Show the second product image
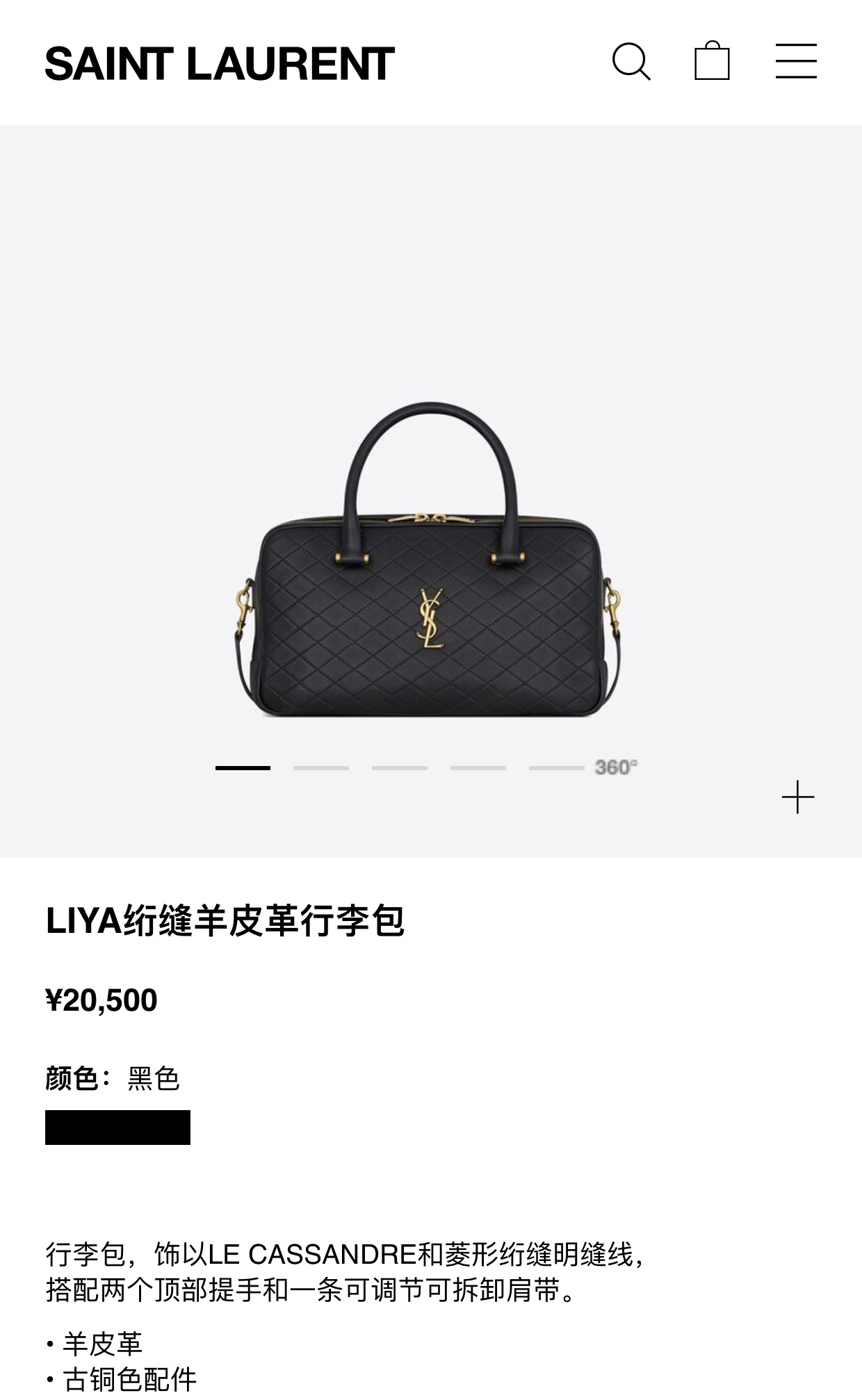 click(x=321, y=768)
